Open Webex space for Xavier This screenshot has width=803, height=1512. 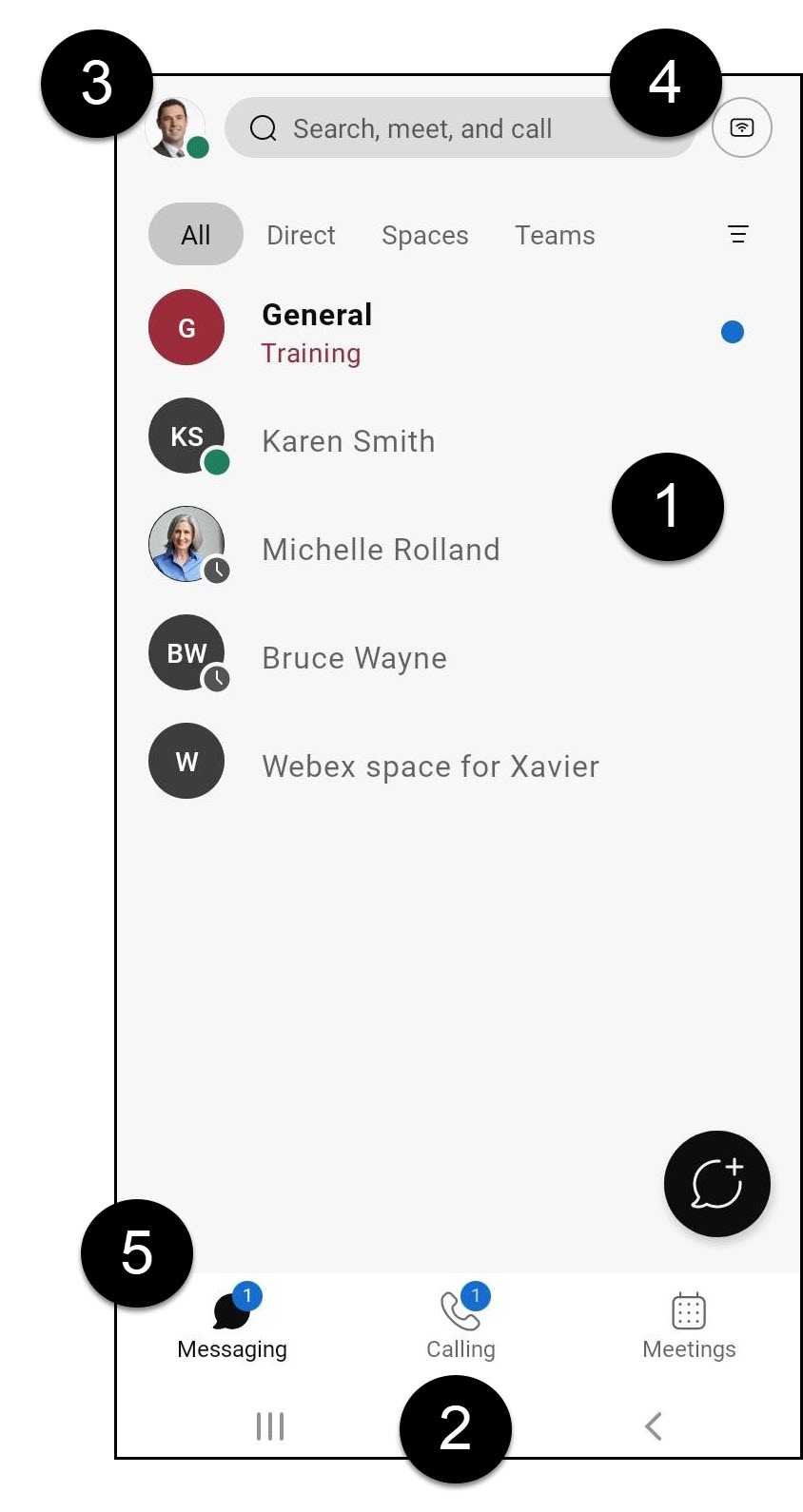pos(459,766)
